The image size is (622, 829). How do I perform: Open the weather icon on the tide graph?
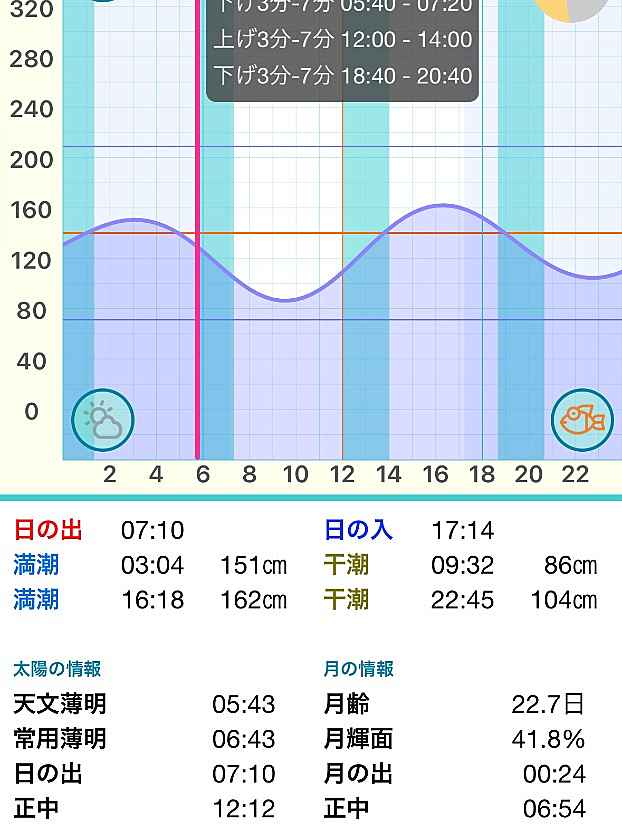coord(103,419)
